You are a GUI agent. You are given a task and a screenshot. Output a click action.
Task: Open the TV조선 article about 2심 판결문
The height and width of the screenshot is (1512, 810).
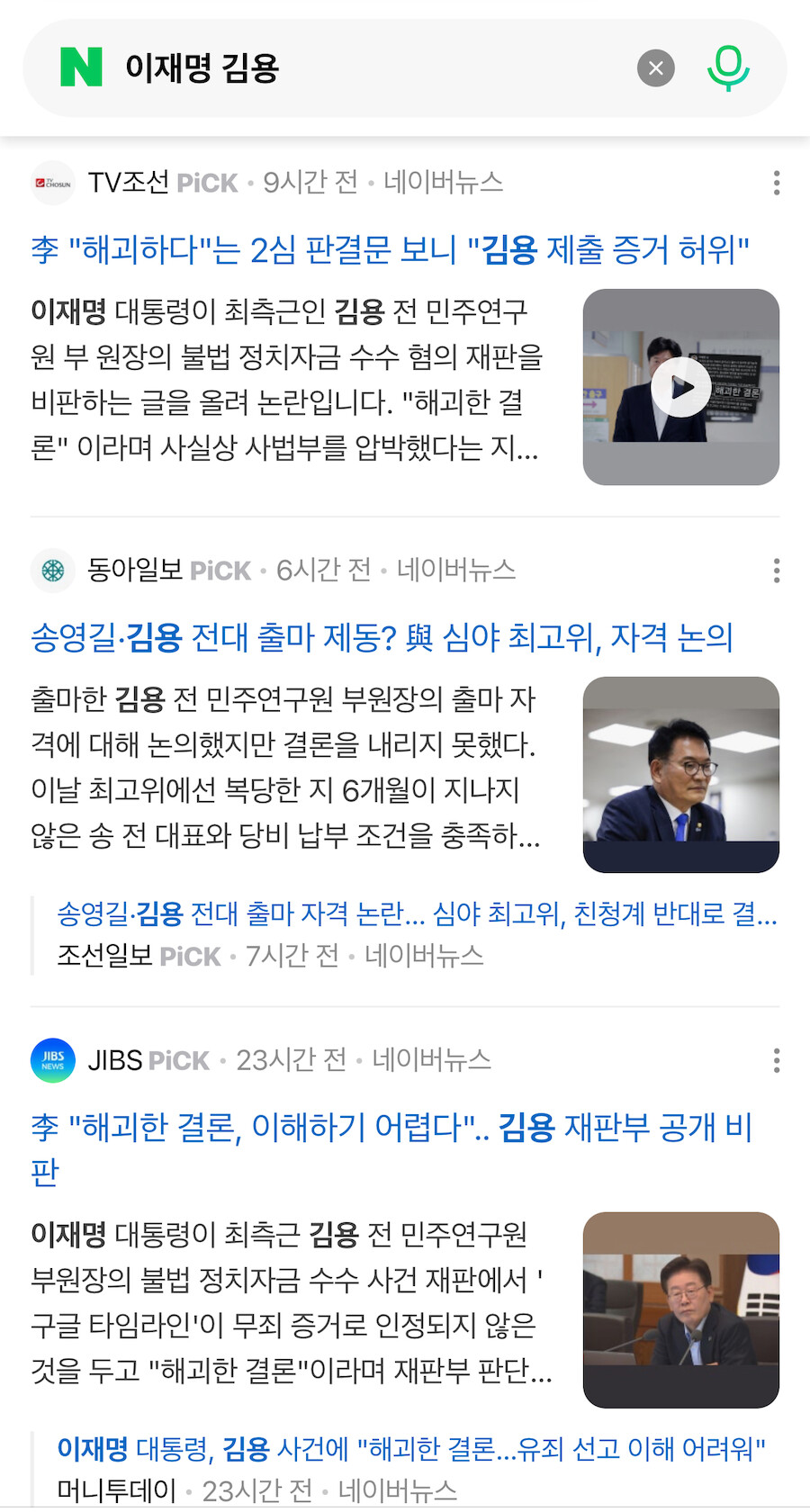391,249
